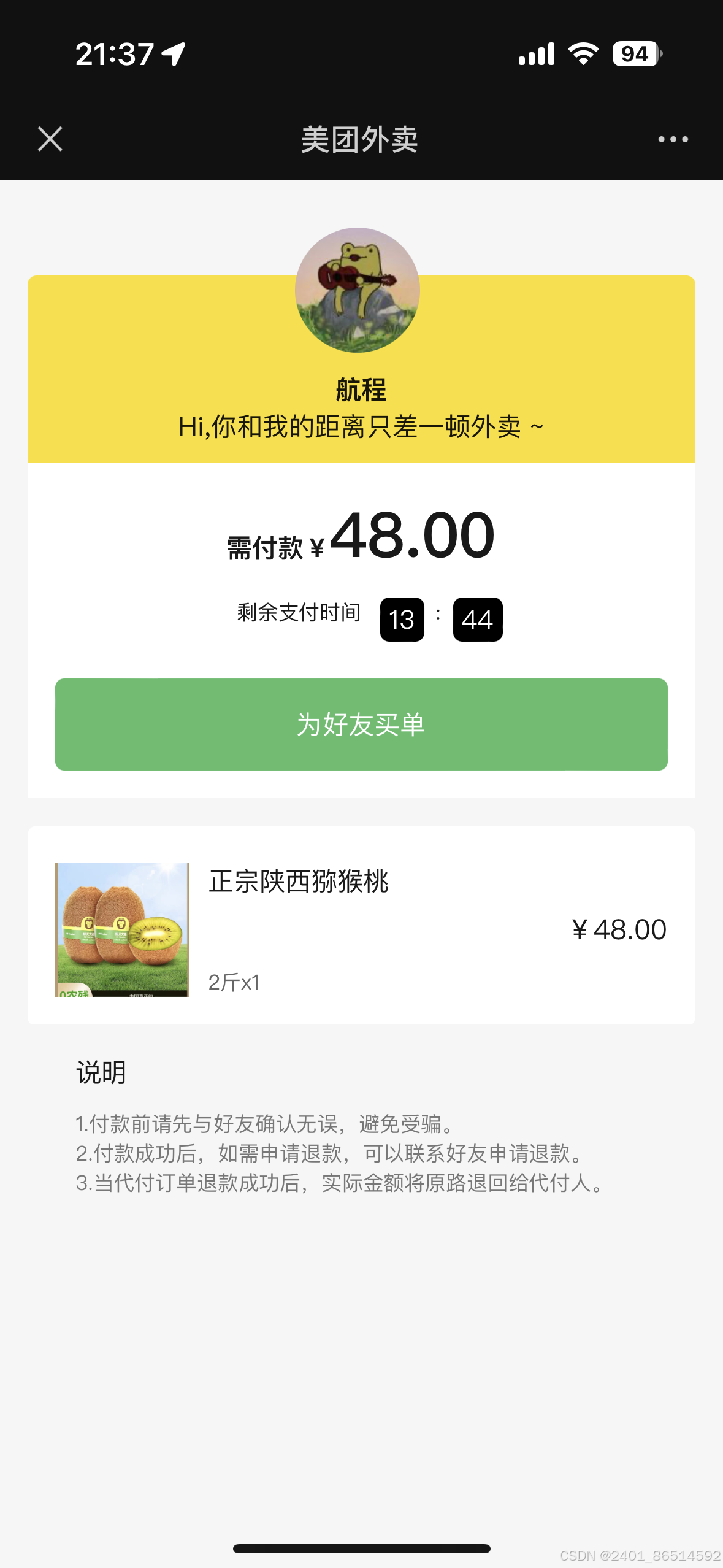Viewport: 723px width, 1568px height.
Task: Tap the kiwi fruit product thumbnail
Action: pyautogui.click(x=122, y=928)
